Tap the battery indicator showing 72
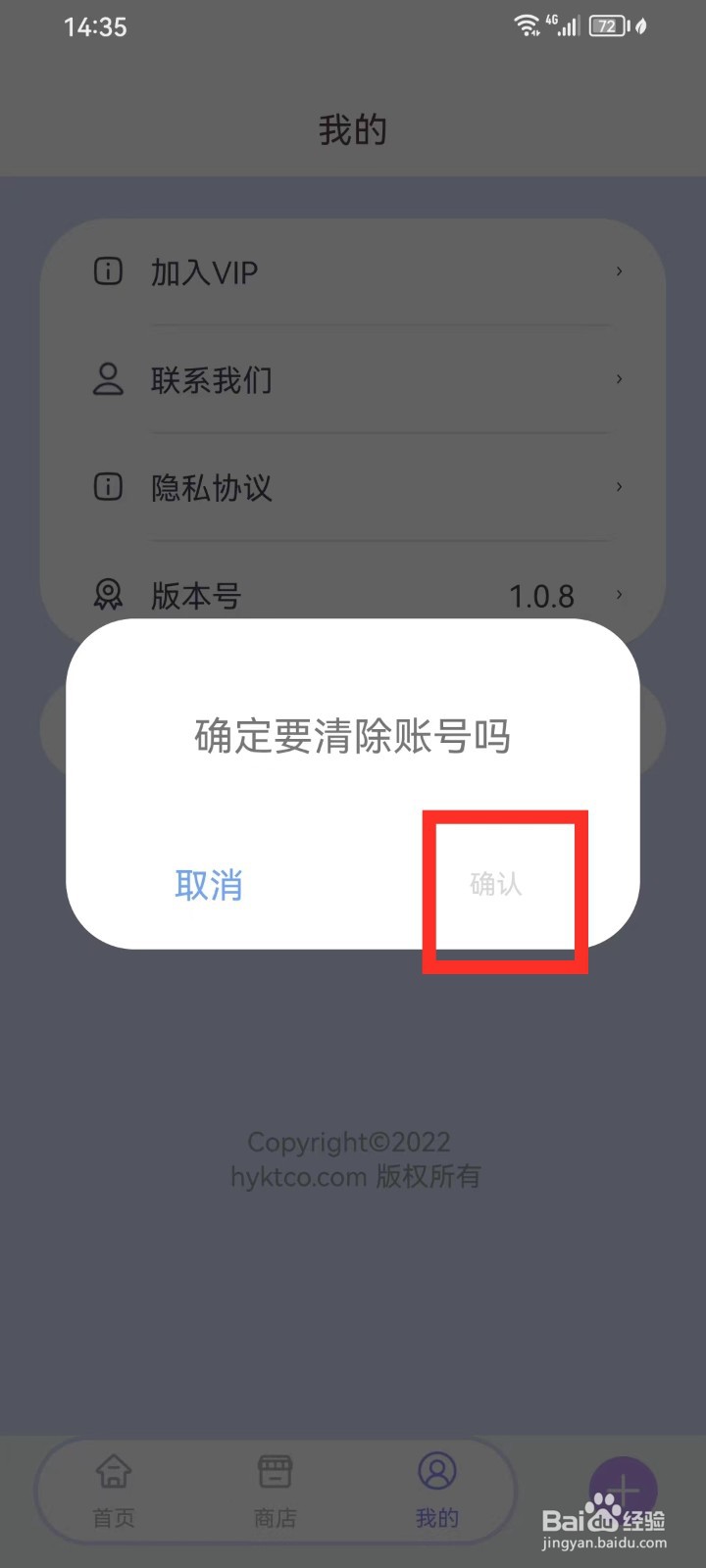Screen dimensions: 706x1568 pos(607,26)
